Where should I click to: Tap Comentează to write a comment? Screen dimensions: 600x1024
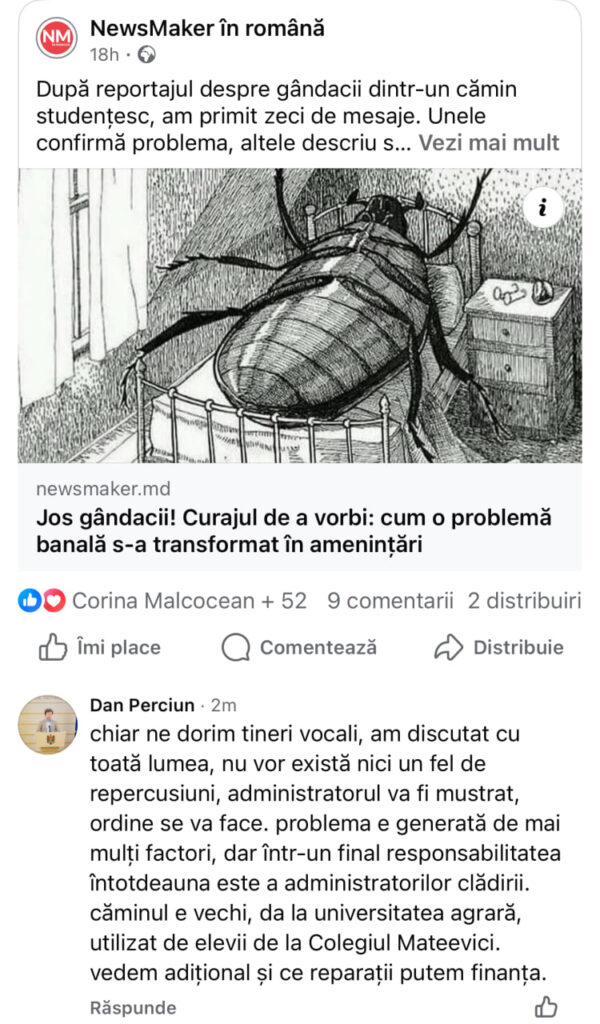(299, 648)
